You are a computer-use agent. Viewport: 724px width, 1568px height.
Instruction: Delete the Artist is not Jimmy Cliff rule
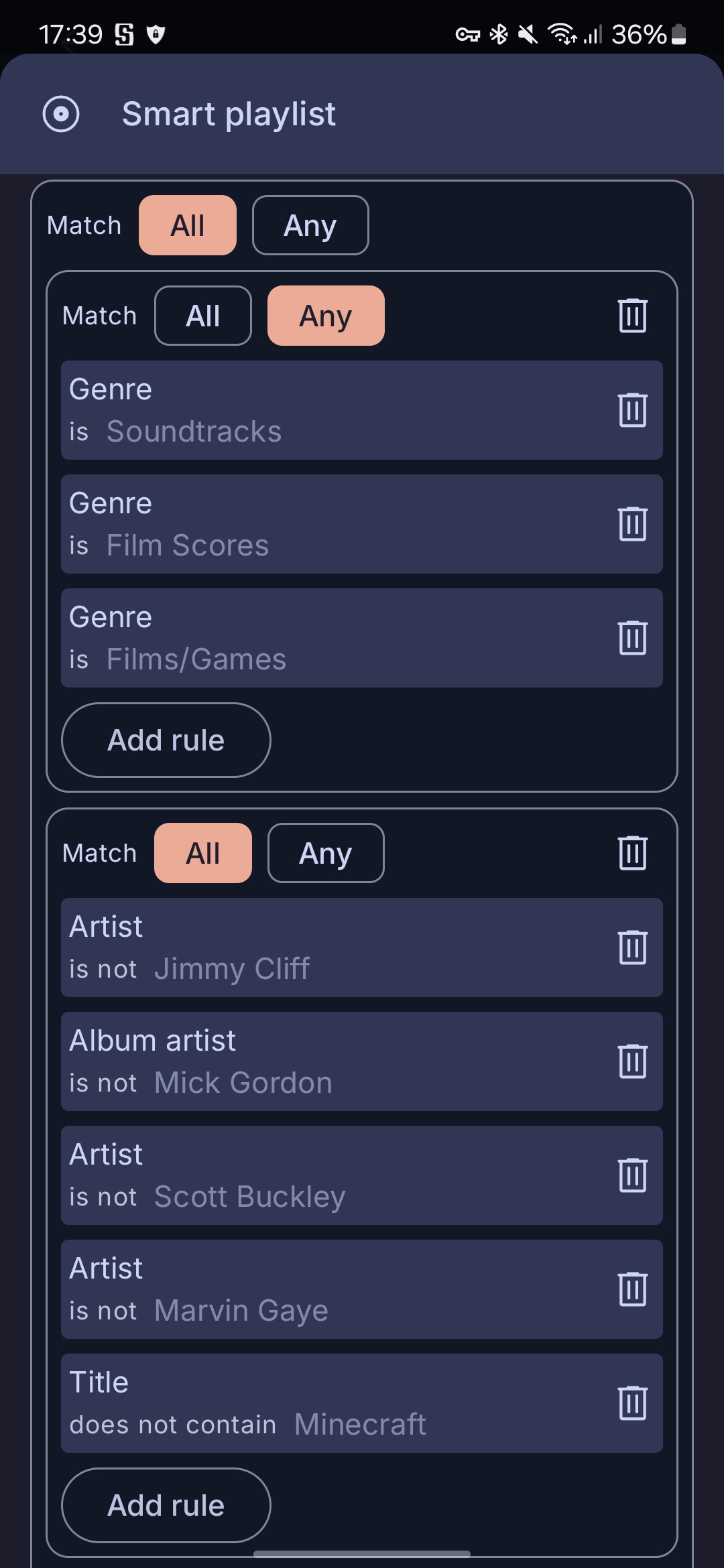point(632,947)
